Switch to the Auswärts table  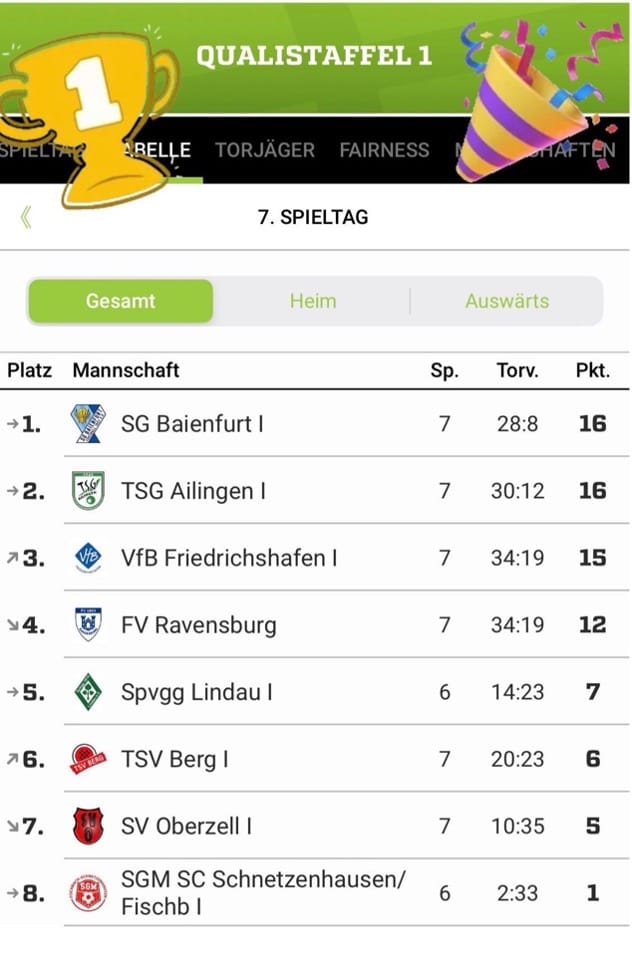point(506,301)
